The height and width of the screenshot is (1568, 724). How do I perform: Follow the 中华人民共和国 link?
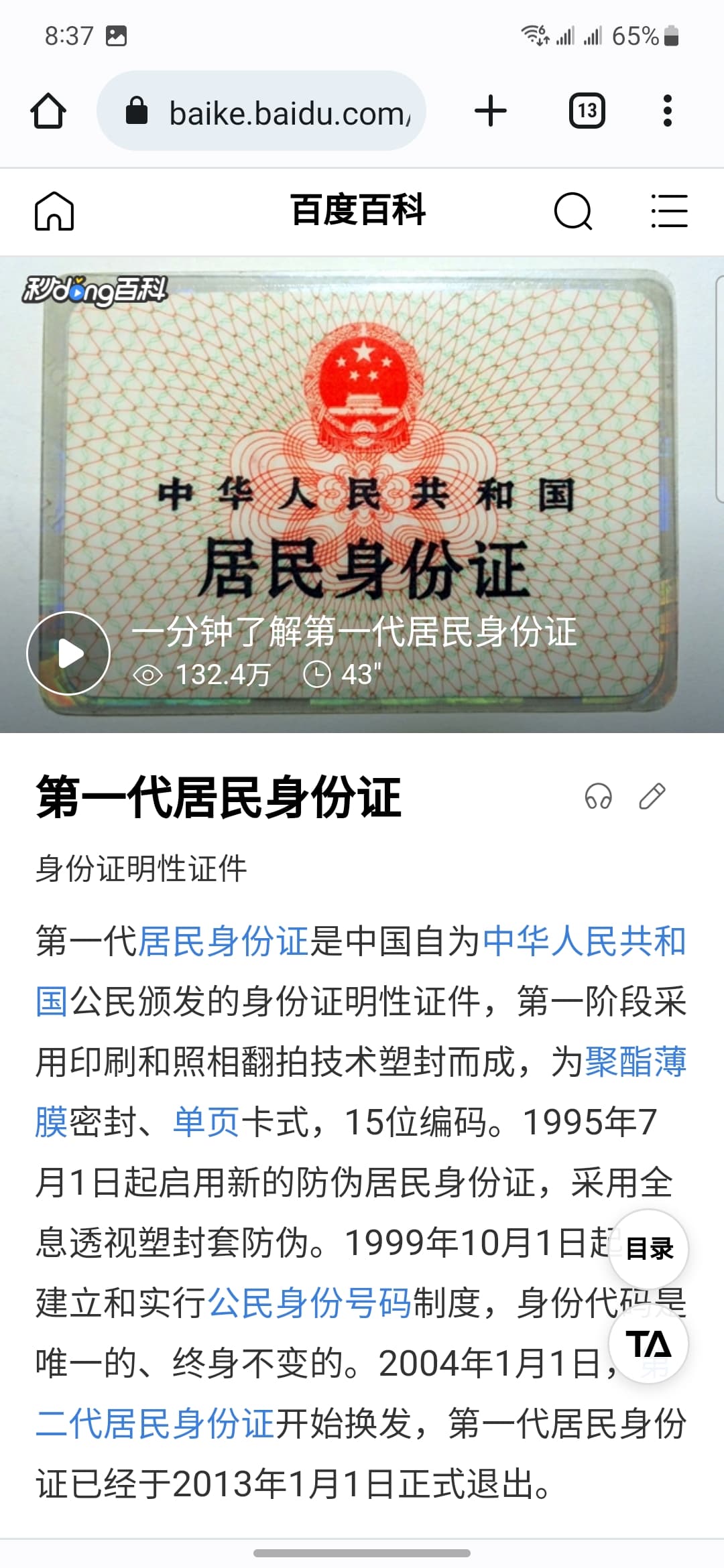583,941
